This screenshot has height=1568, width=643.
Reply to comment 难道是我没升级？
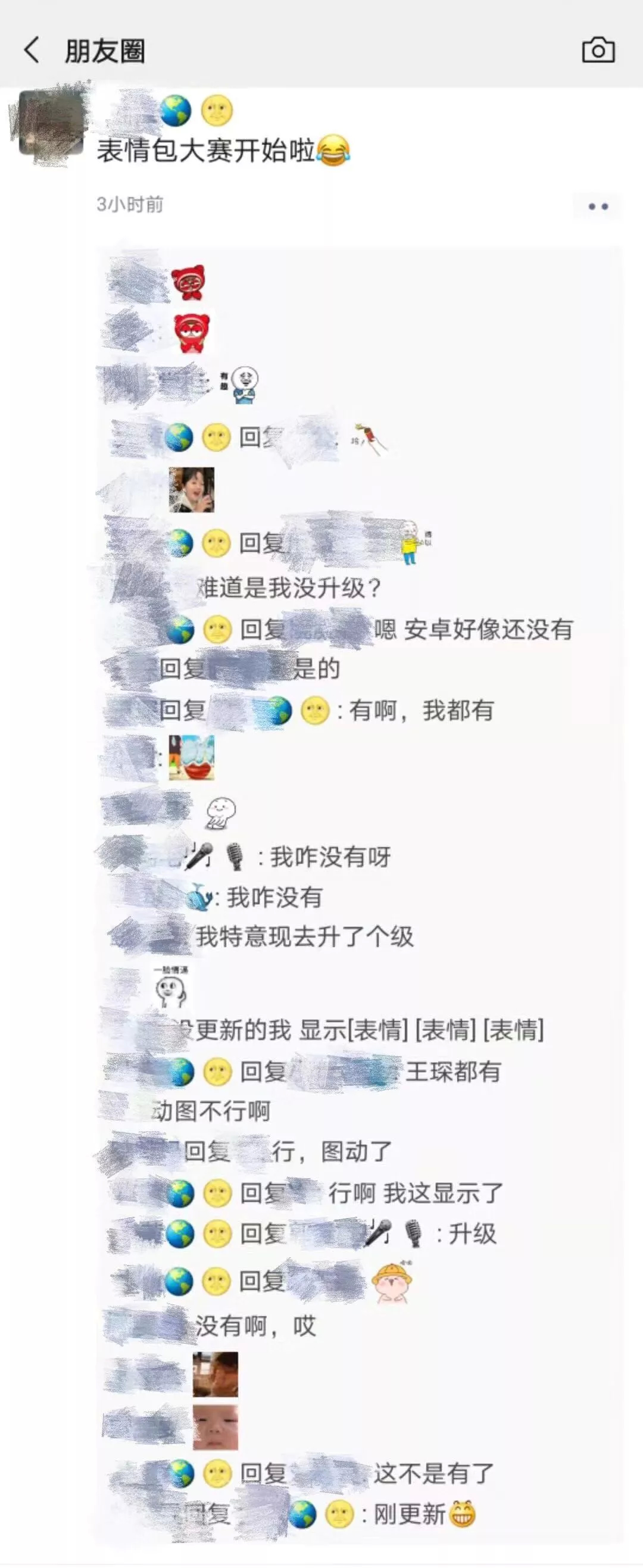point(289,588)
